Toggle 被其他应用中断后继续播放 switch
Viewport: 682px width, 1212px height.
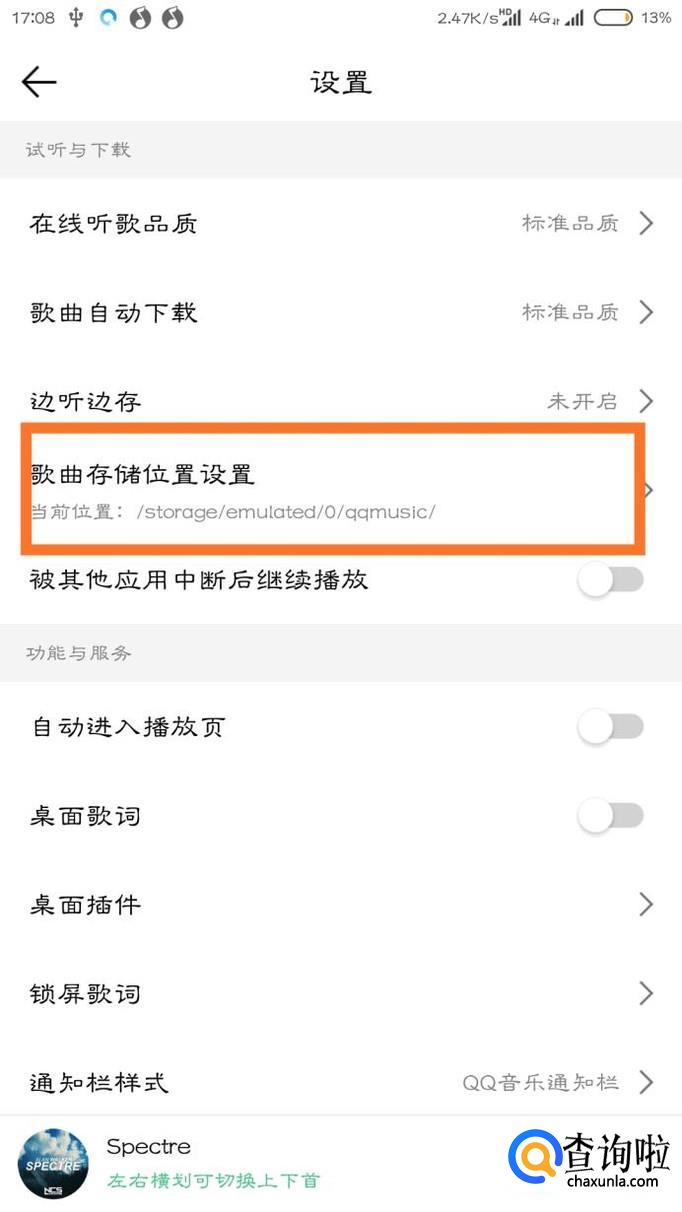click(x=610, y=580)
